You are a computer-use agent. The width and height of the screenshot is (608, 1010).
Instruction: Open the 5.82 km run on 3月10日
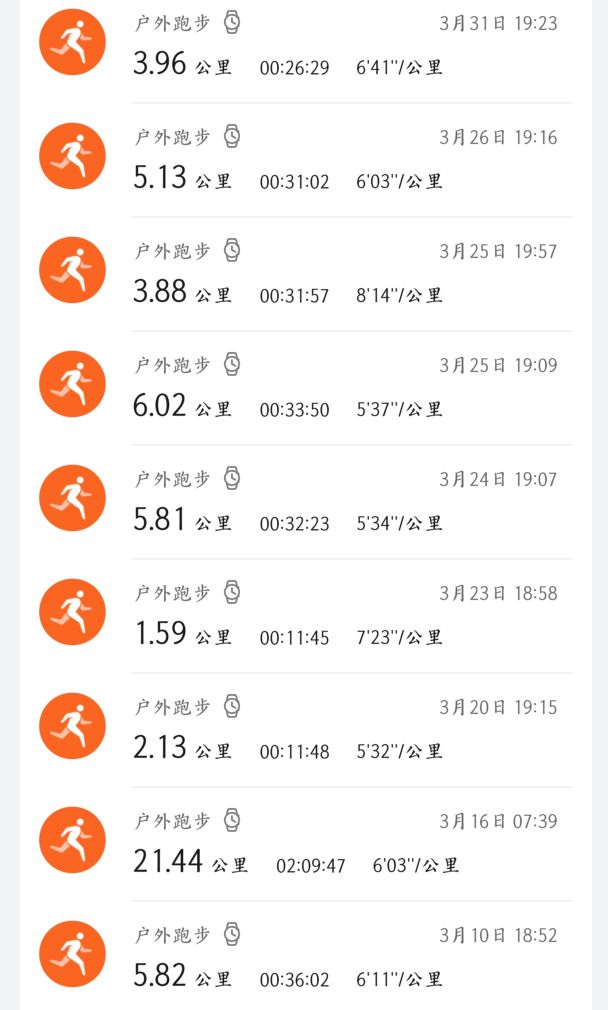click(x=305, y=956)
